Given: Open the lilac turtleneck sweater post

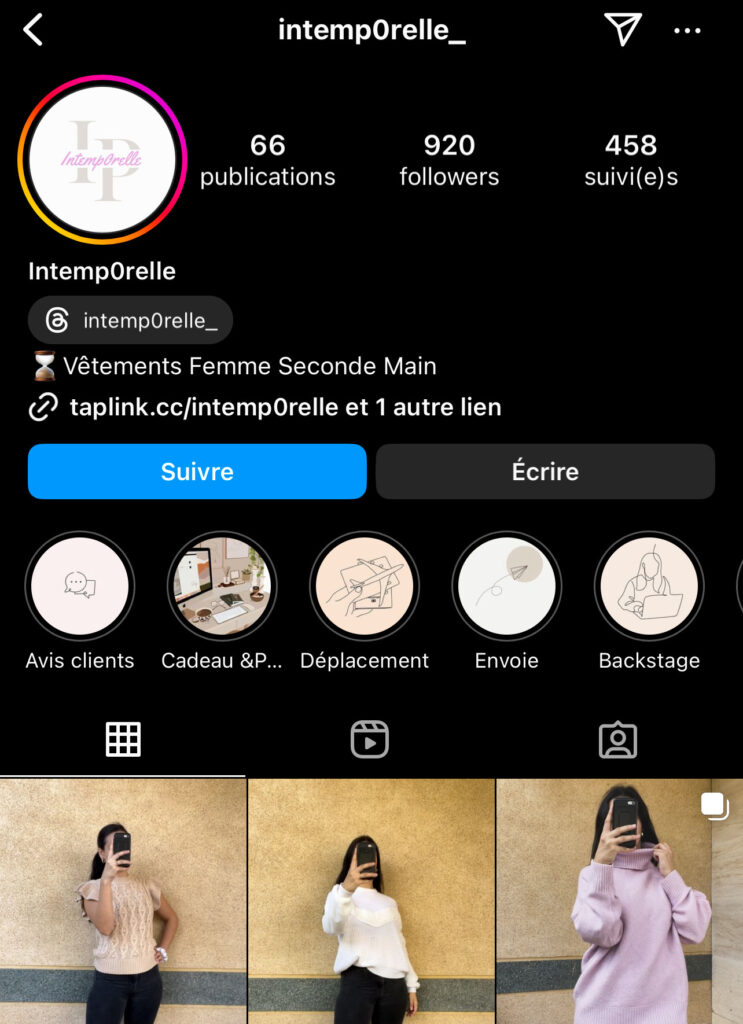Looking at the screenshot, I should pos(620,900).
